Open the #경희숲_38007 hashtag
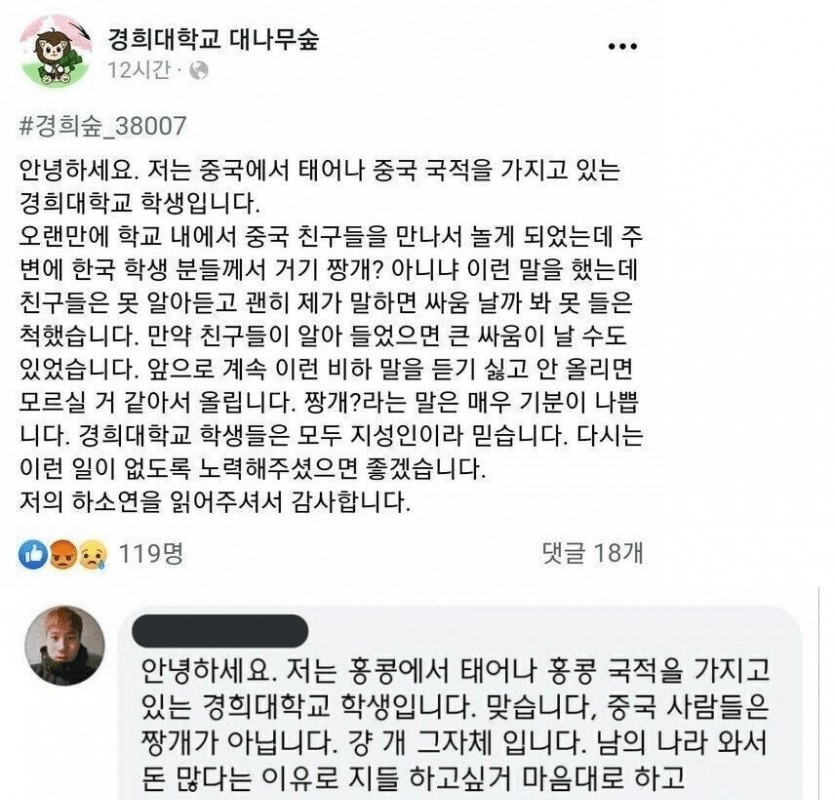Image resolution: width=835 pixels, height=800 pixels. [103, 125]
